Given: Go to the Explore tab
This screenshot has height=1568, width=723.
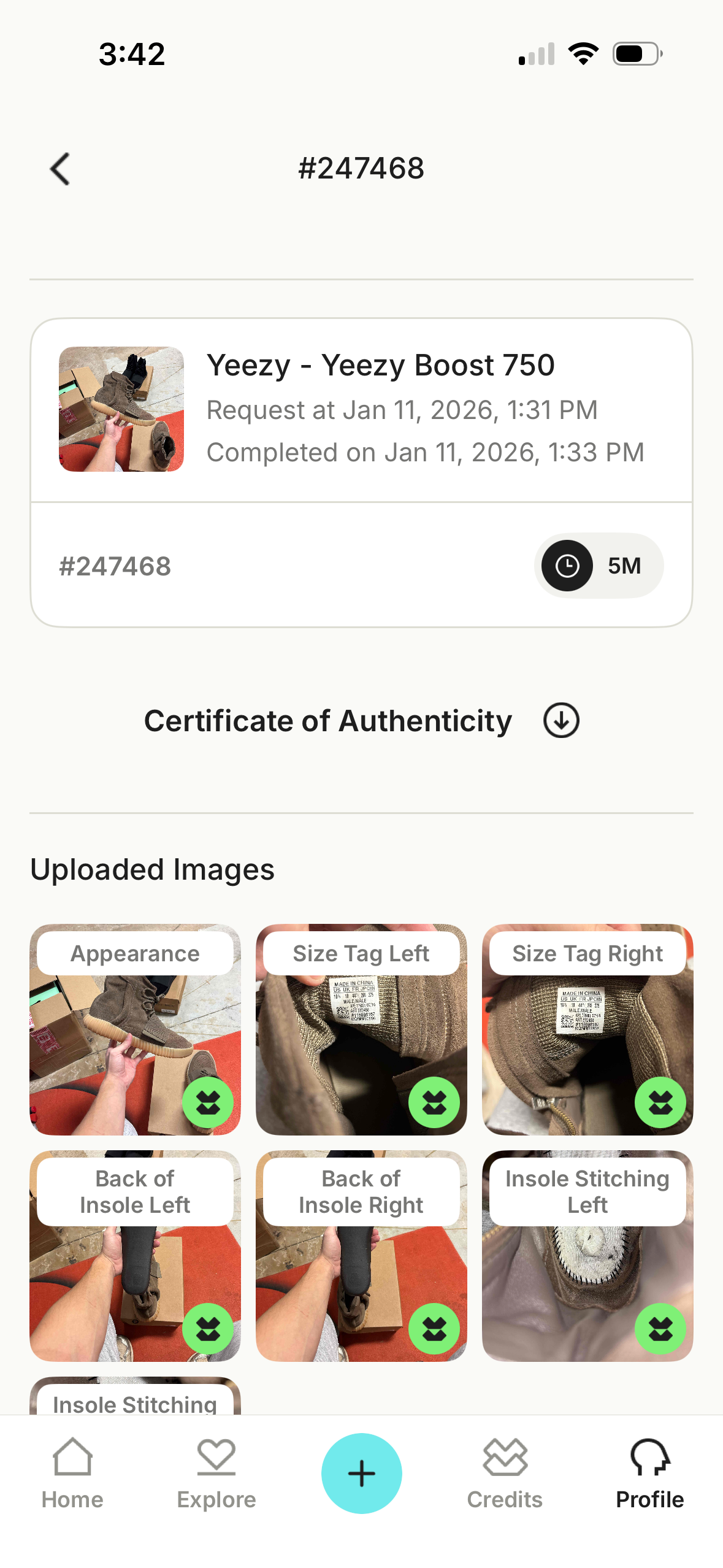Looking at the screenshot, I should click(216, 1474).
